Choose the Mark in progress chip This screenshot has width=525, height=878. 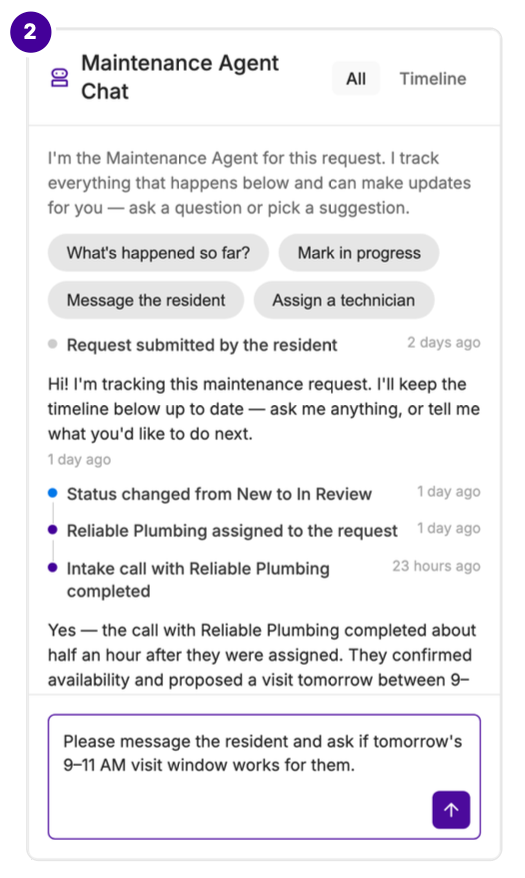point(359,253)
